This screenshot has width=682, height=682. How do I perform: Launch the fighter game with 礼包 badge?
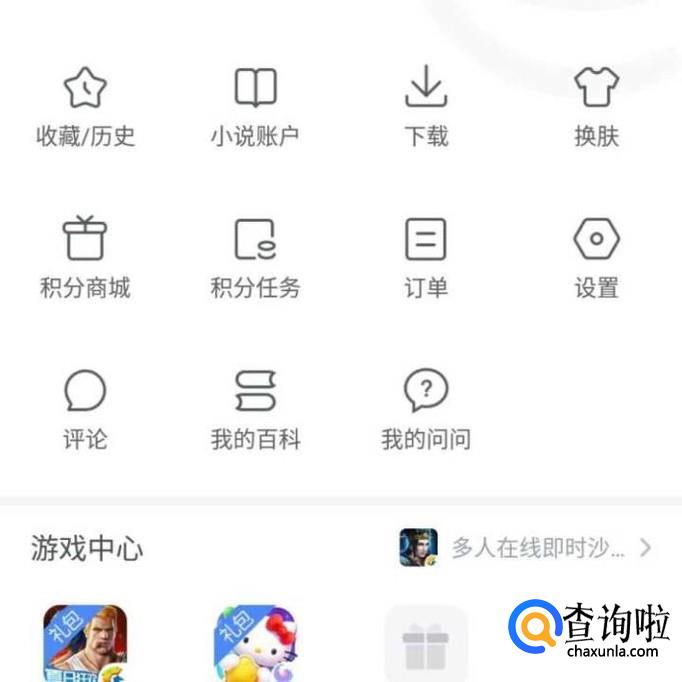[85, 642]
